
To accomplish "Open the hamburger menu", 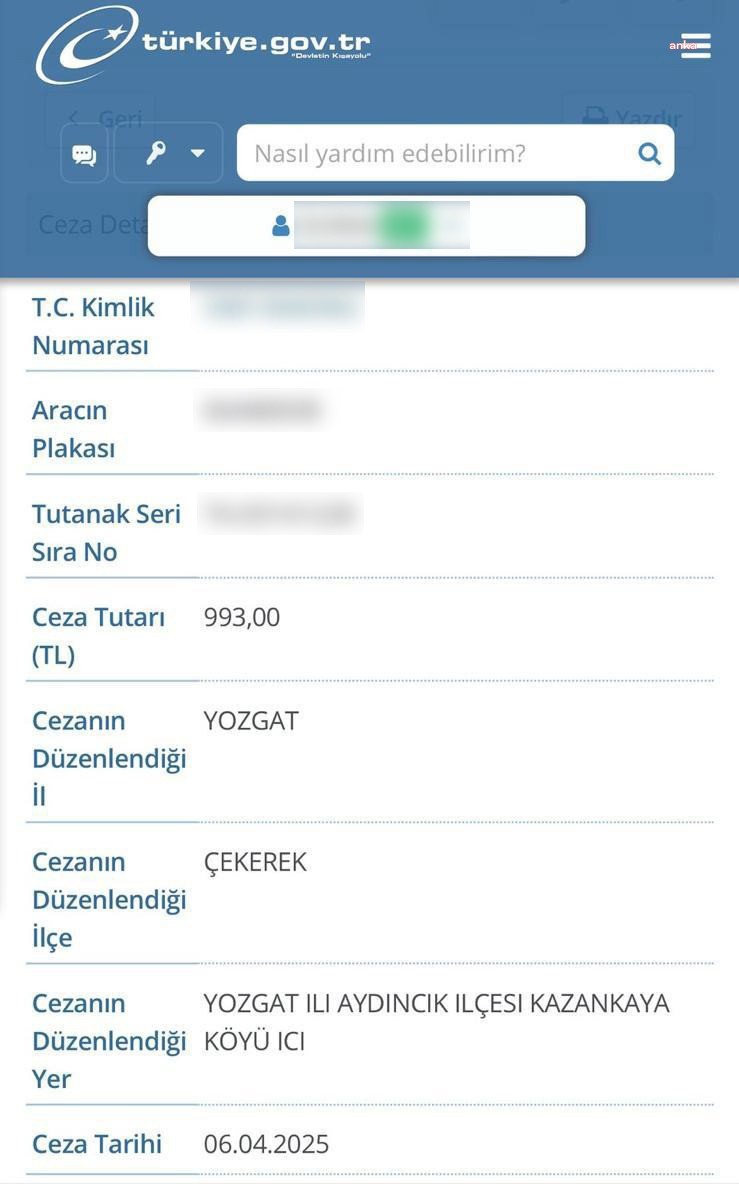I will click(696, 46).
